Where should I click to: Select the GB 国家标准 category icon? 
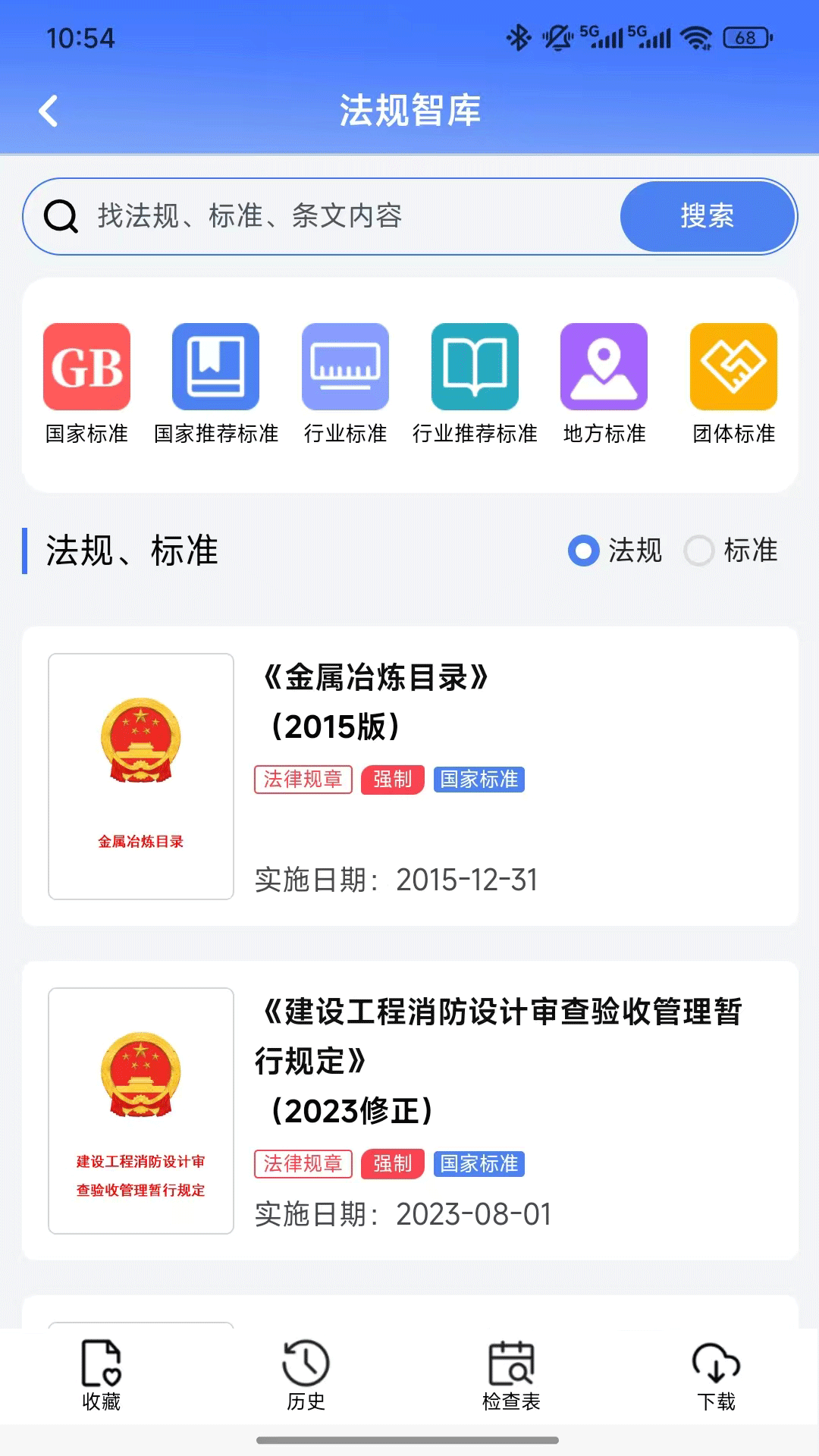click(x=86, y=367)
